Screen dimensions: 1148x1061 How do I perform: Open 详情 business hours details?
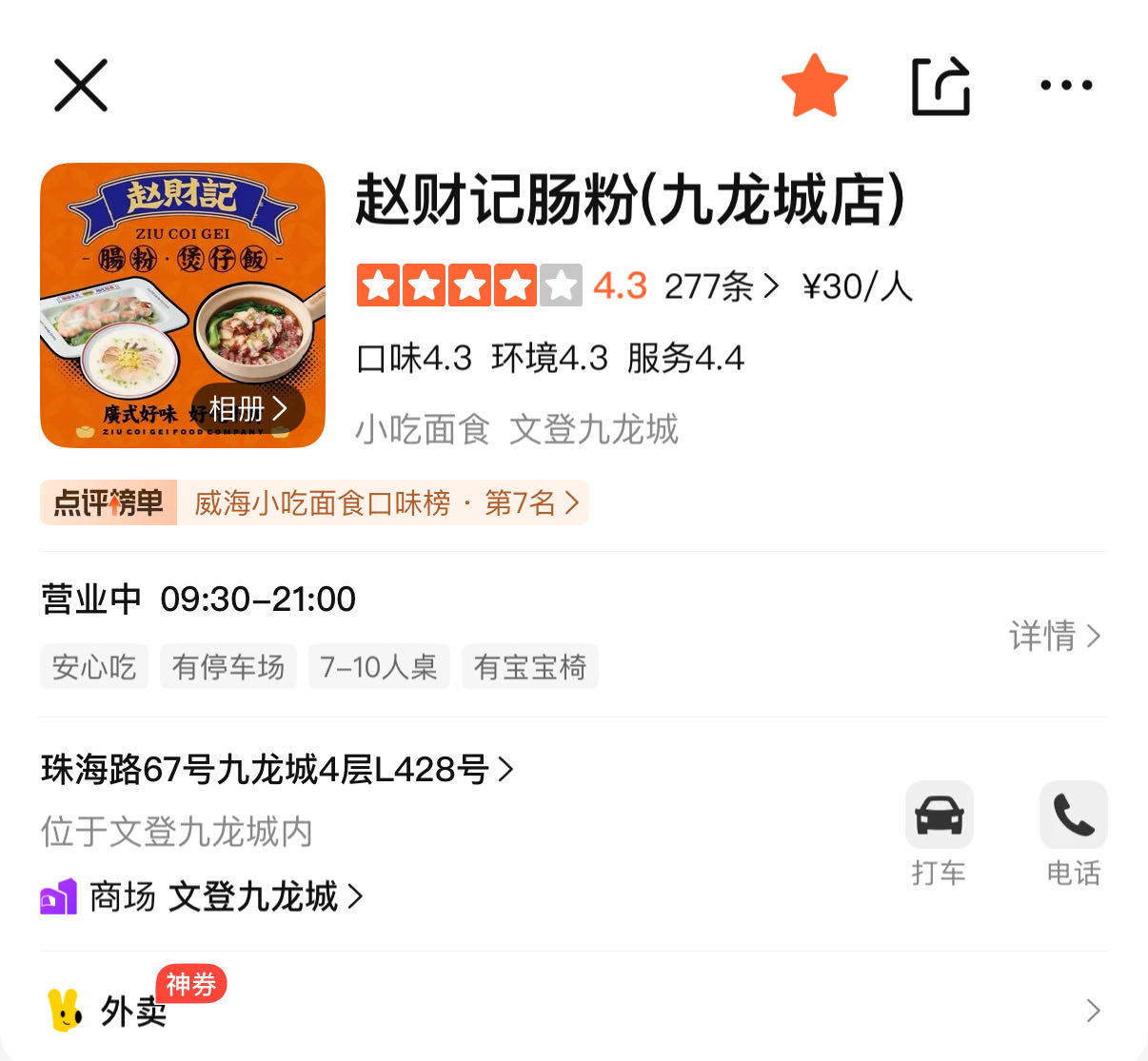click(x=1055, y=636)
